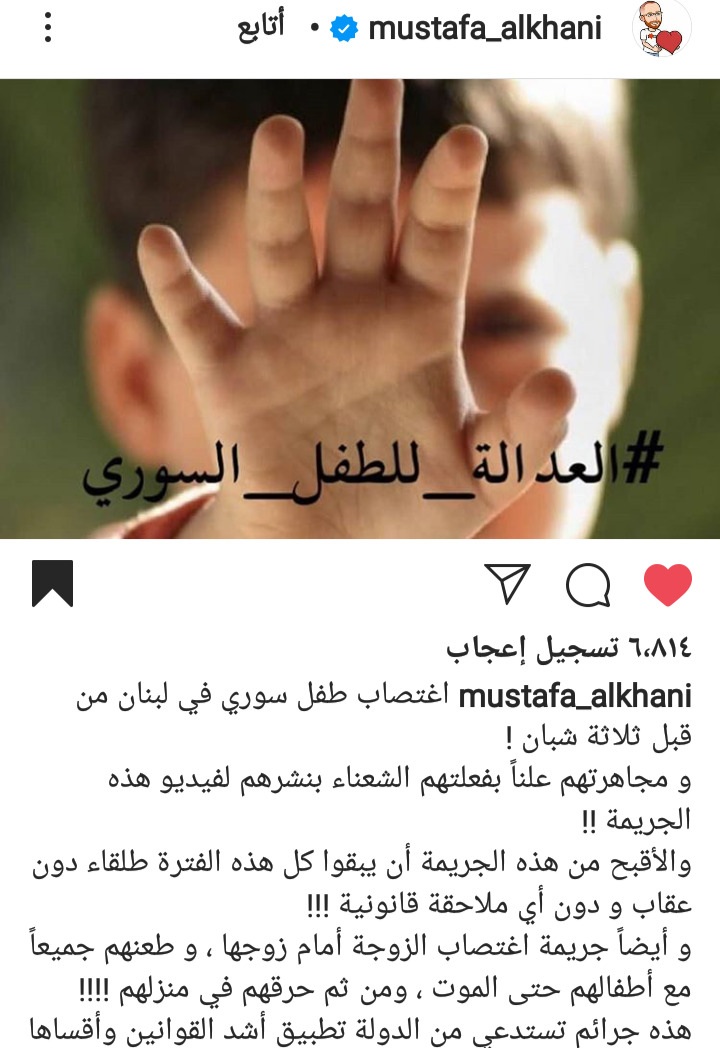720x1048 pixels.
Task: Tap the أتابع follow button
Action: coord(260,28)
